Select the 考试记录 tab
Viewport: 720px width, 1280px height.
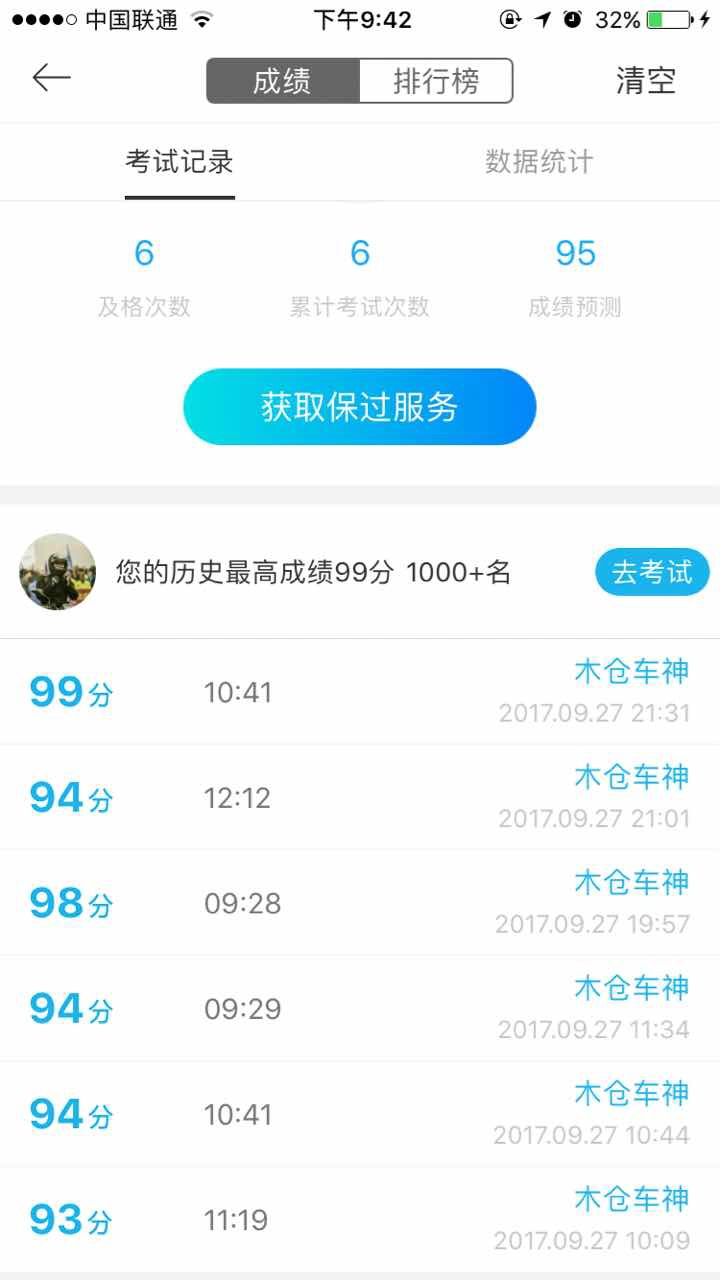[180, 162]
